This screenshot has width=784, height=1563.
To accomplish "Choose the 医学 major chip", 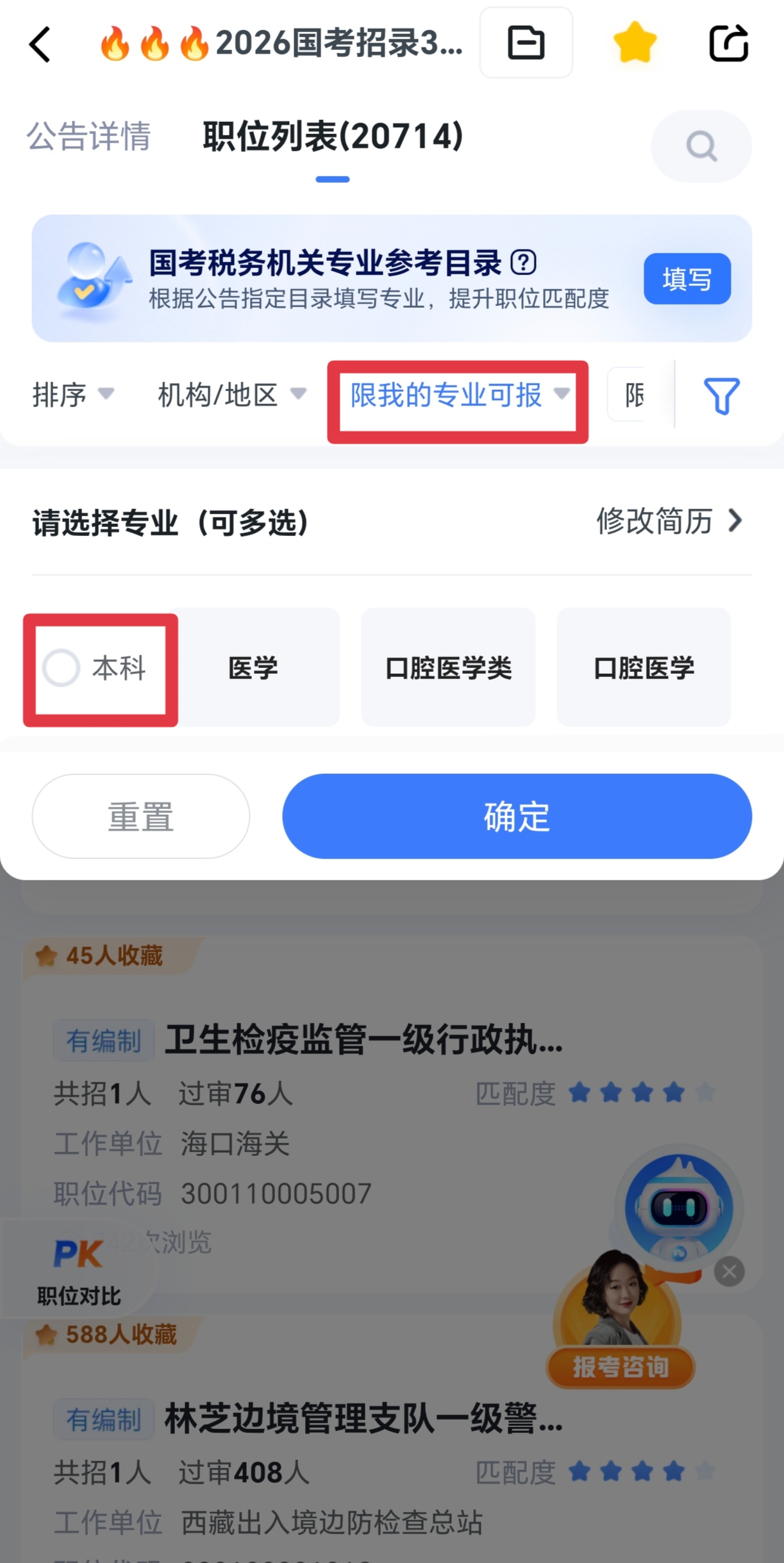I will [254, 668].
